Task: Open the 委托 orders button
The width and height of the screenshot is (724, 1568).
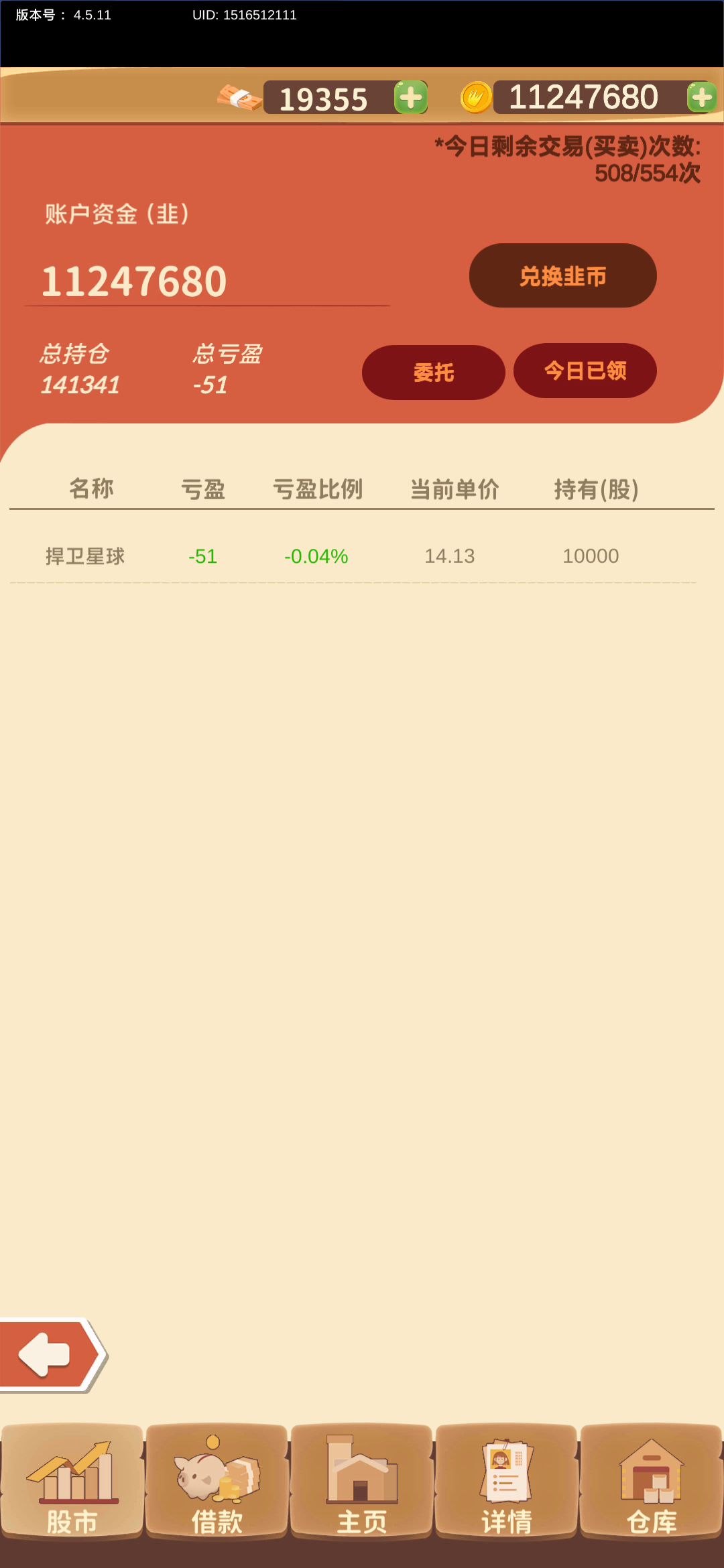Action: (x=433, y=372)
